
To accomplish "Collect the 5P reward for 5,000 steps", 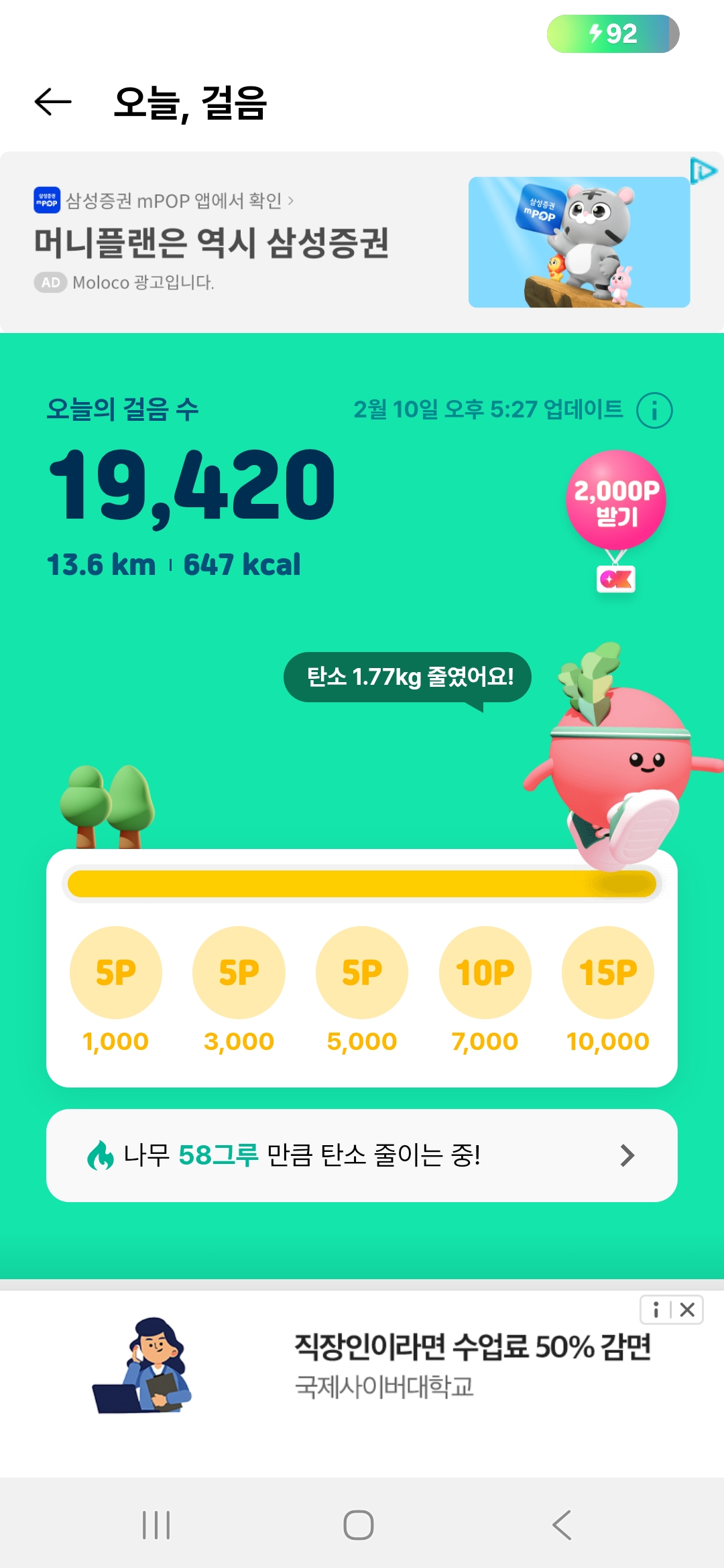I will 362,972.
